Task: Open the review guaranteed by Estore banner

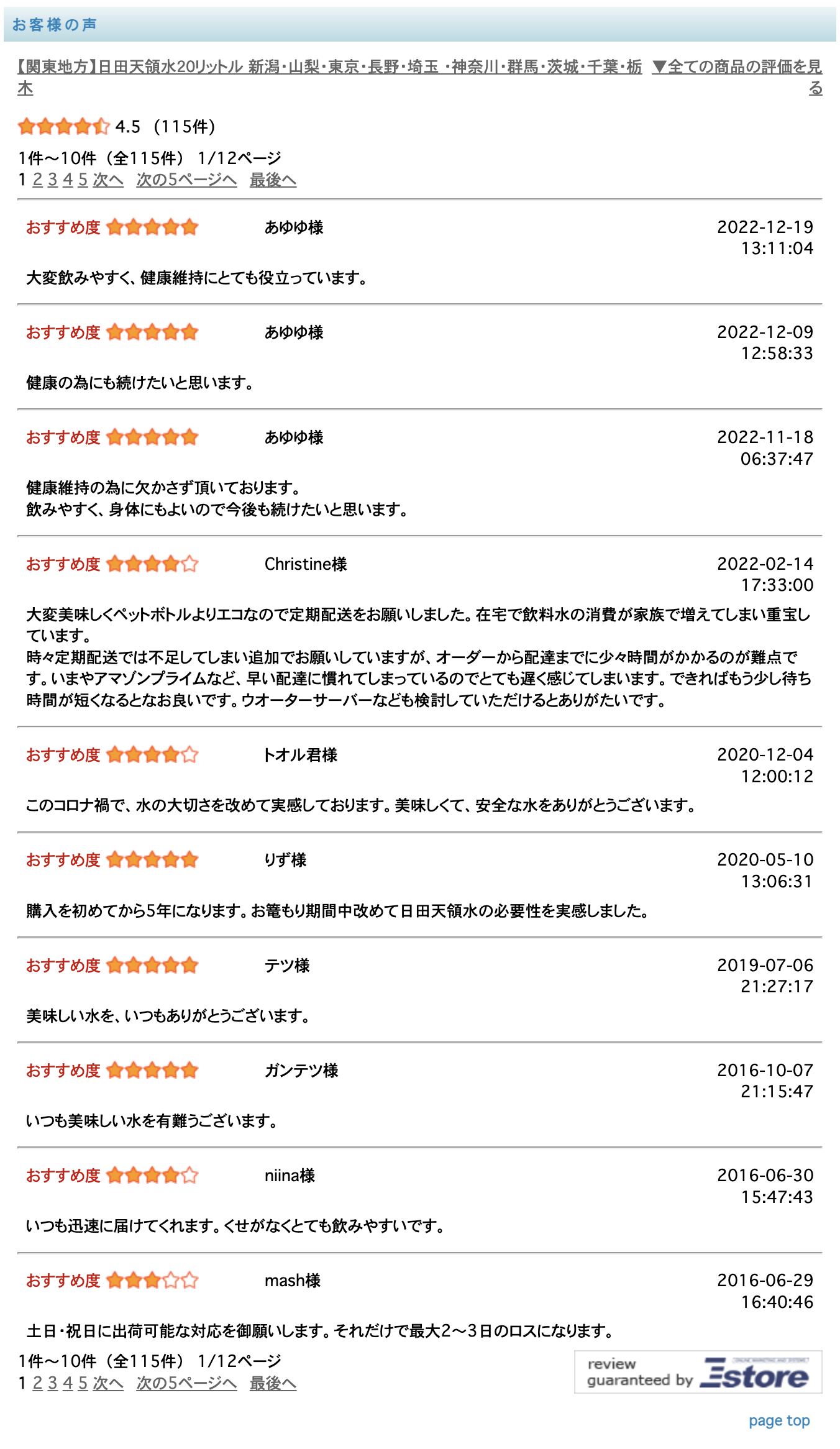Action: point(698,1372)
